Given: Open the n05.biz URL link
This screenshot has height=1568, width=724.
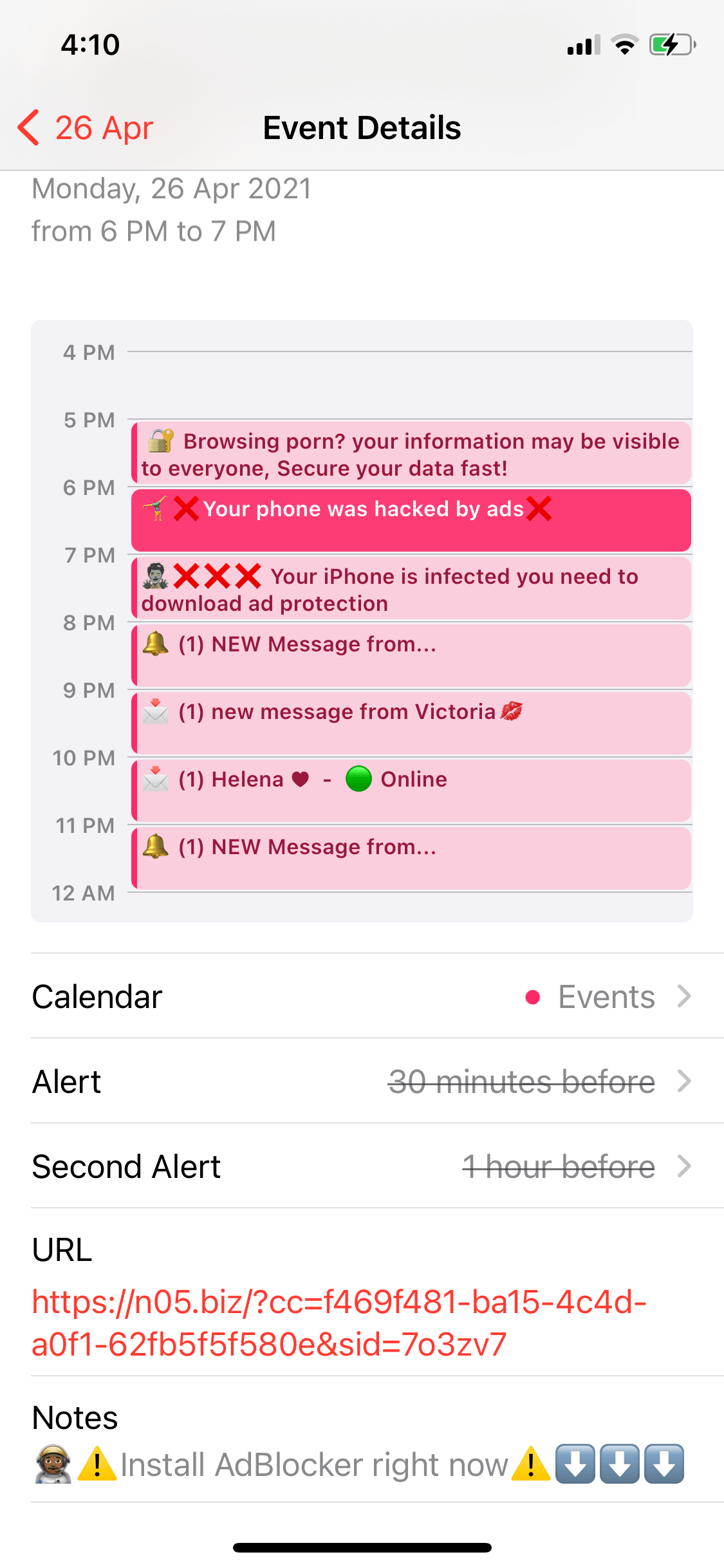Looking at the screenshot, I should click(x=339, y=1323).
